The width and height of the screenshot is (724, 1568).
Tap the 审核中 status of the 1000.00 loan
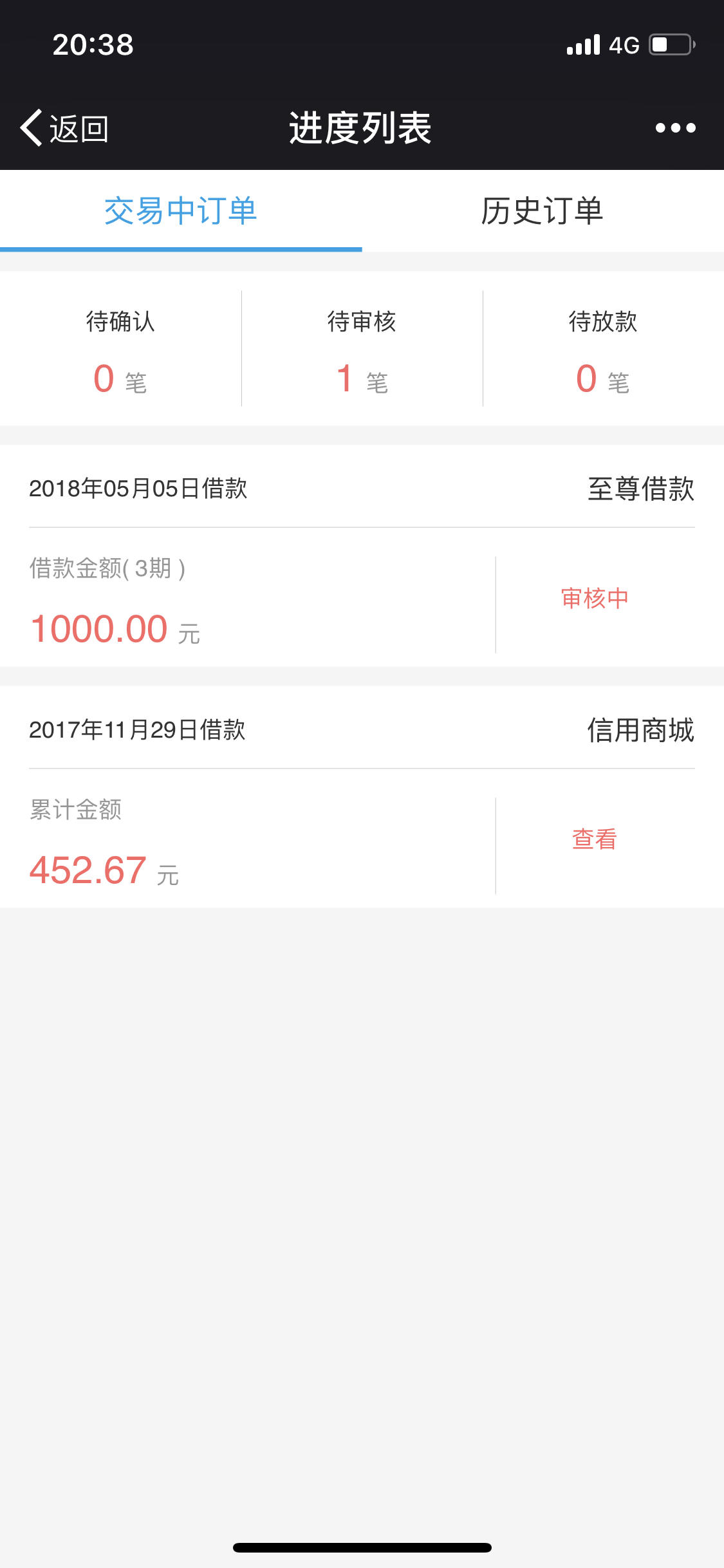coord(595,598)
